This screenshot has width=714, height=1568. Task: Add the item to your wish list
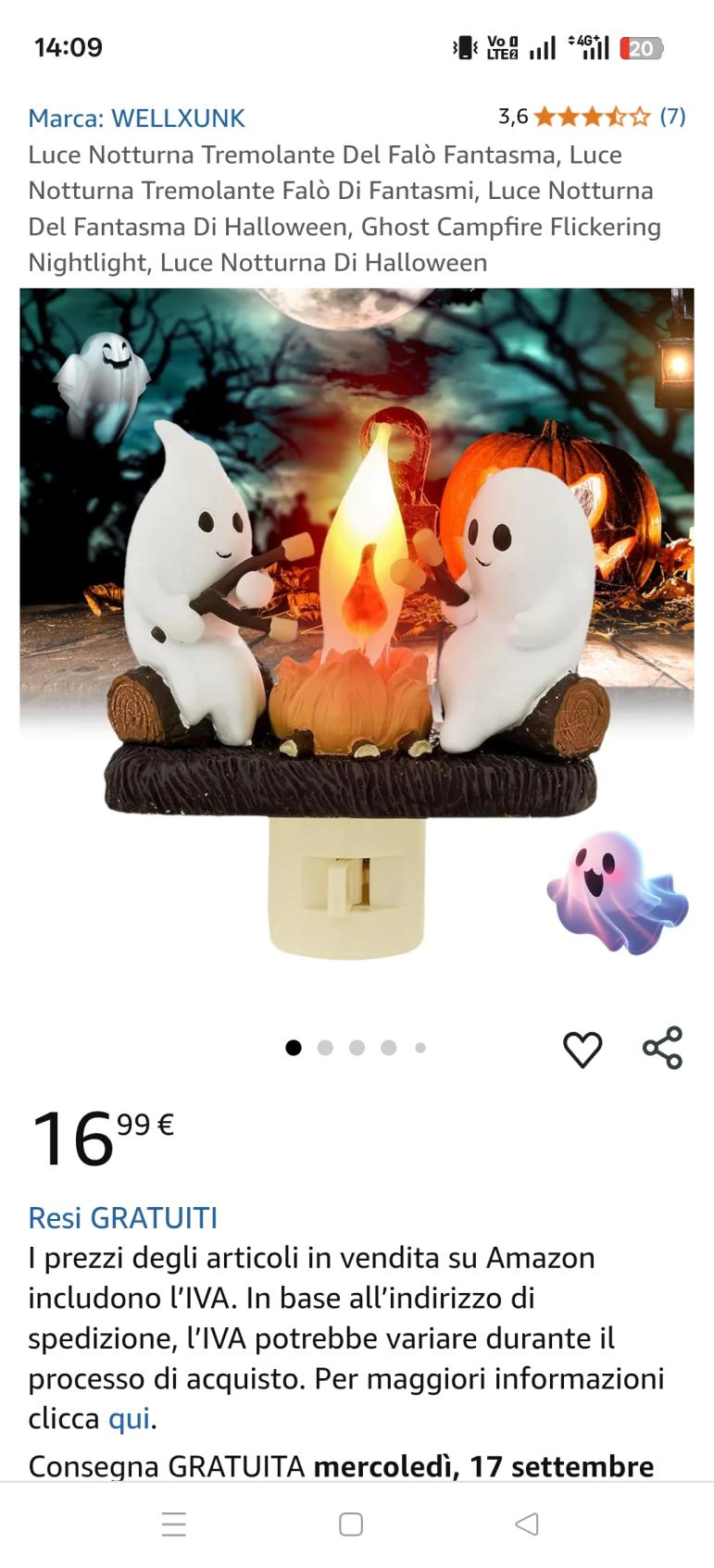(x=582, y=1049)
